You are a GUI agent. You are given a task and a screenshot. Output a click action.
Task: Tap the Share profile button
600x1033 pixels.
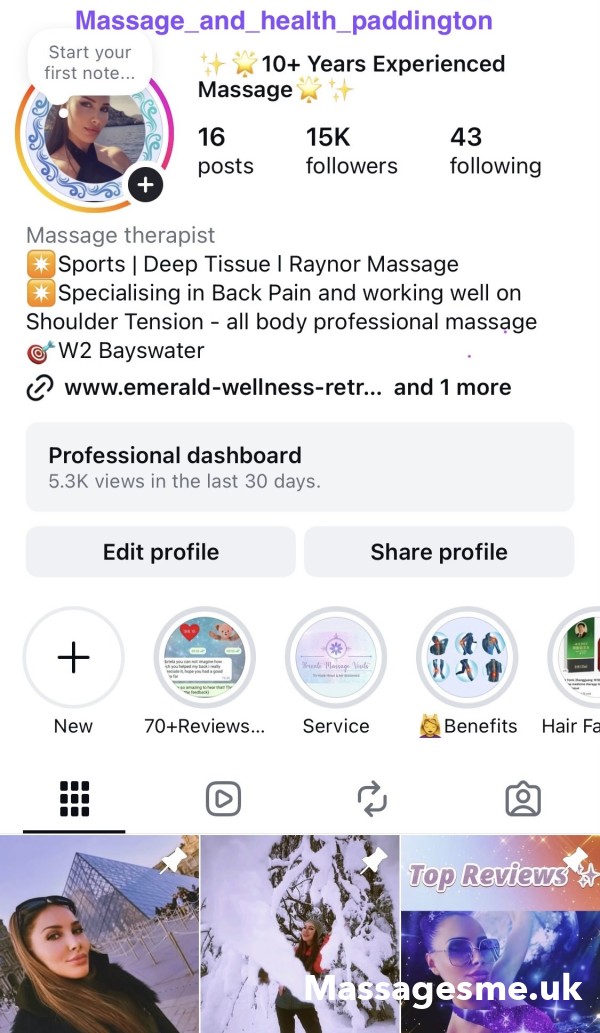pyautogui.click(x=439, y=552)
